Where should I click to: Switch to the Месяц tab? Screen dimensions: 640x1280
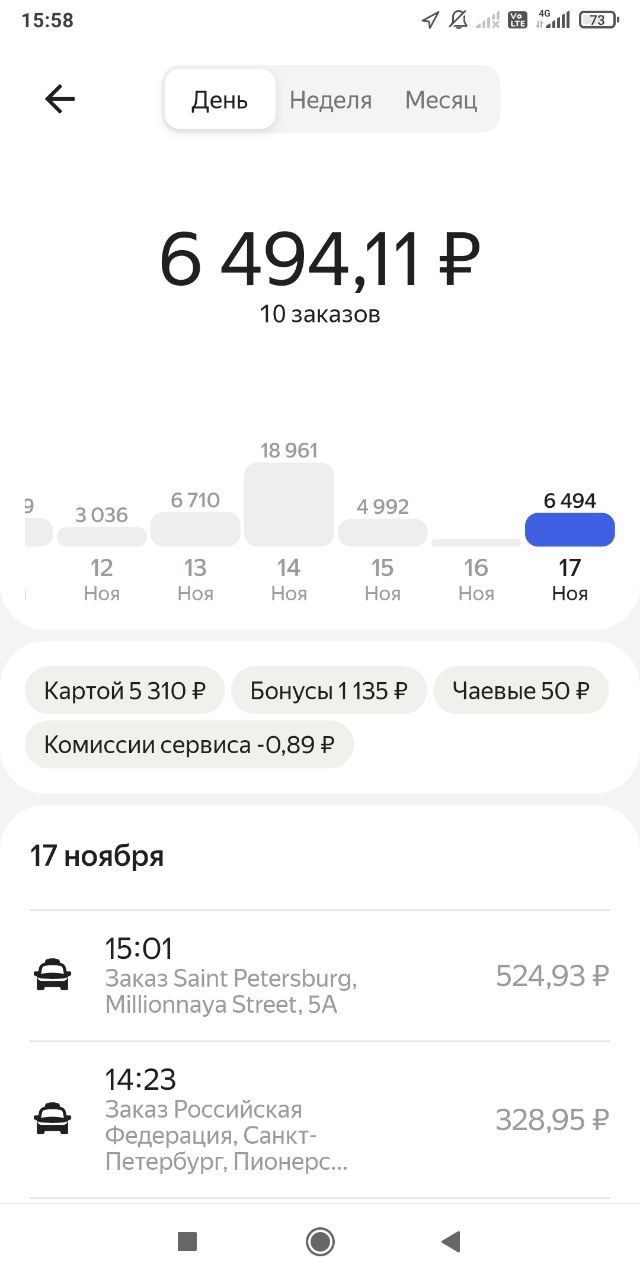coord(441,100)
